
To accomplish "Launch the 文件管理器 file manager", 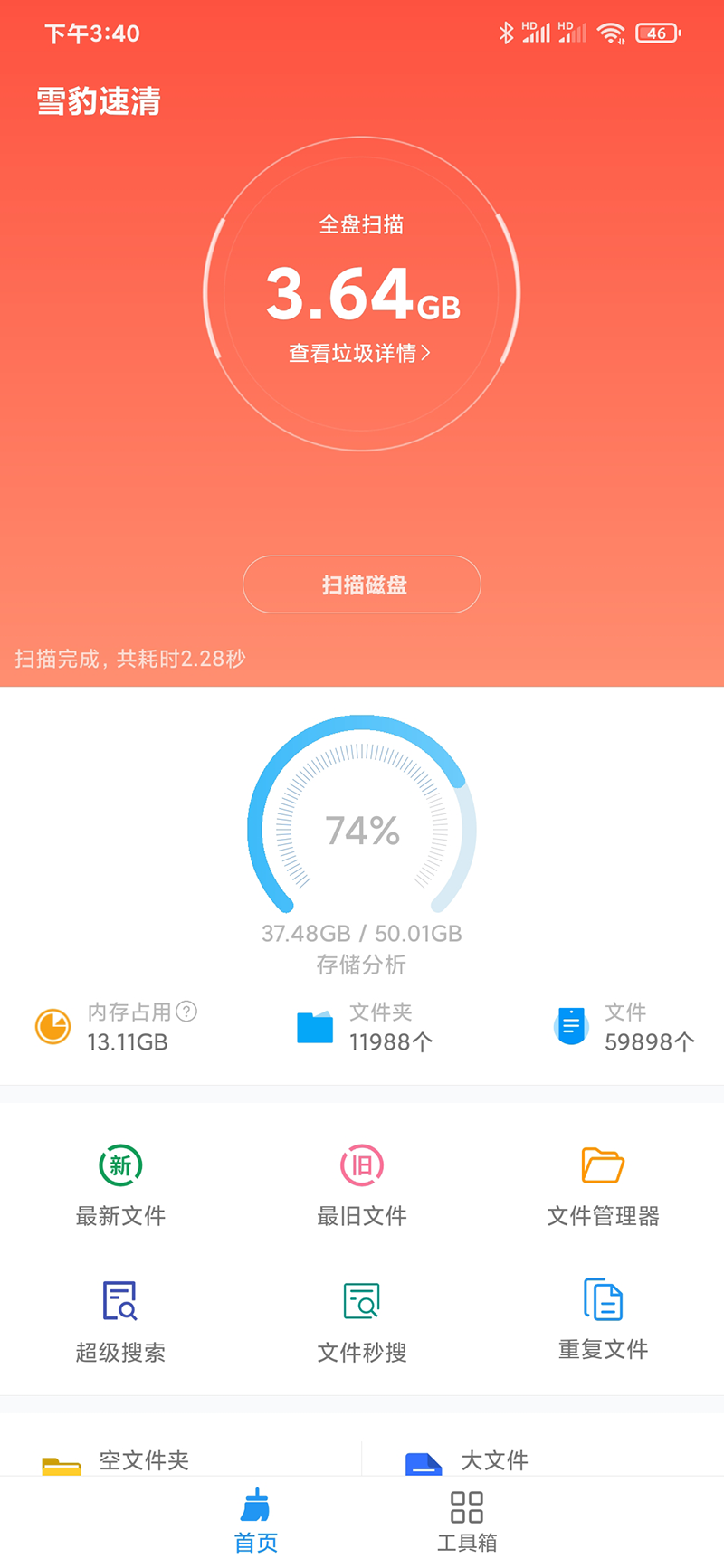I will pyautogui.click(x=603, y=1185).
